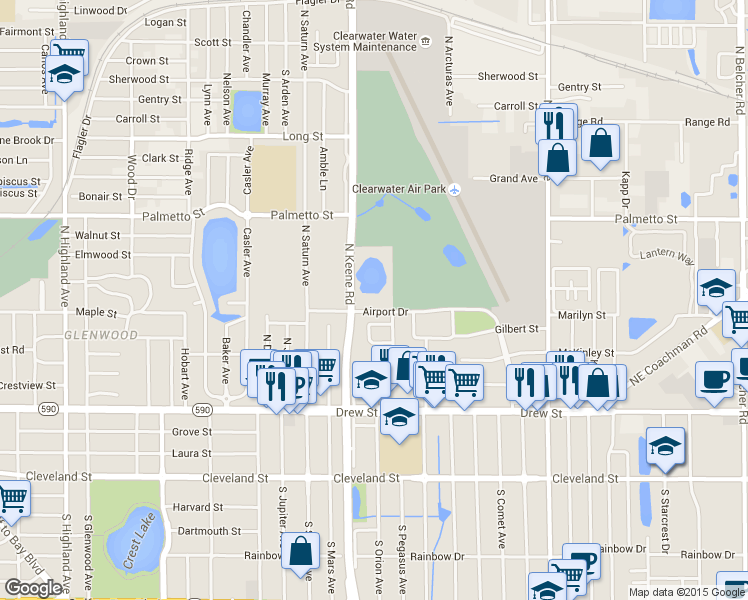Open the coffee cup marker on NE Coachman Rd
This screenshot has width=748, height=600.
pyautogui.click(x=714, y=380)
